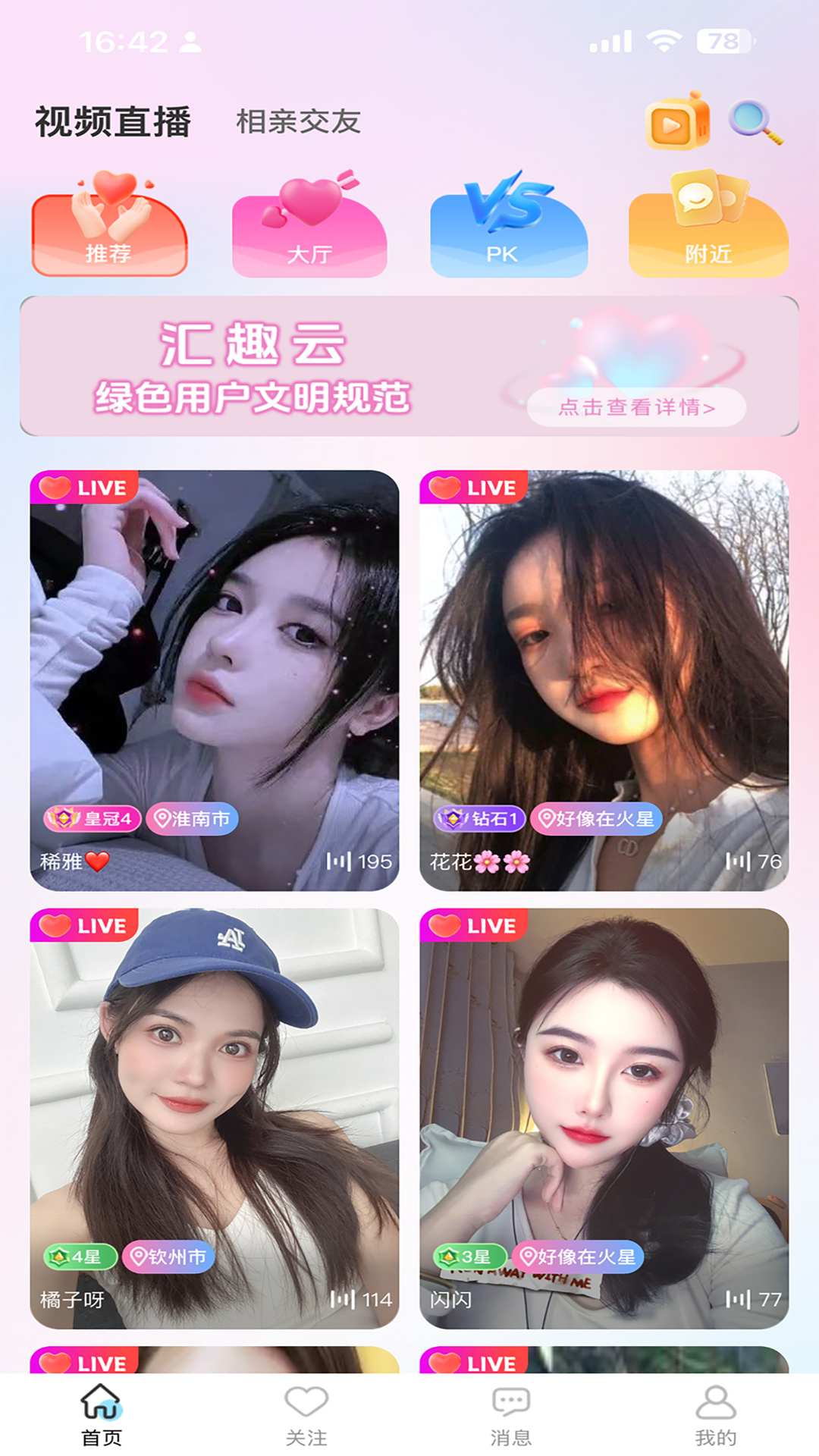Image resolution: width=819 pixels, height=1456 pixels.
Task: Select the 视频直播 tab
Action: click(113, 121)
